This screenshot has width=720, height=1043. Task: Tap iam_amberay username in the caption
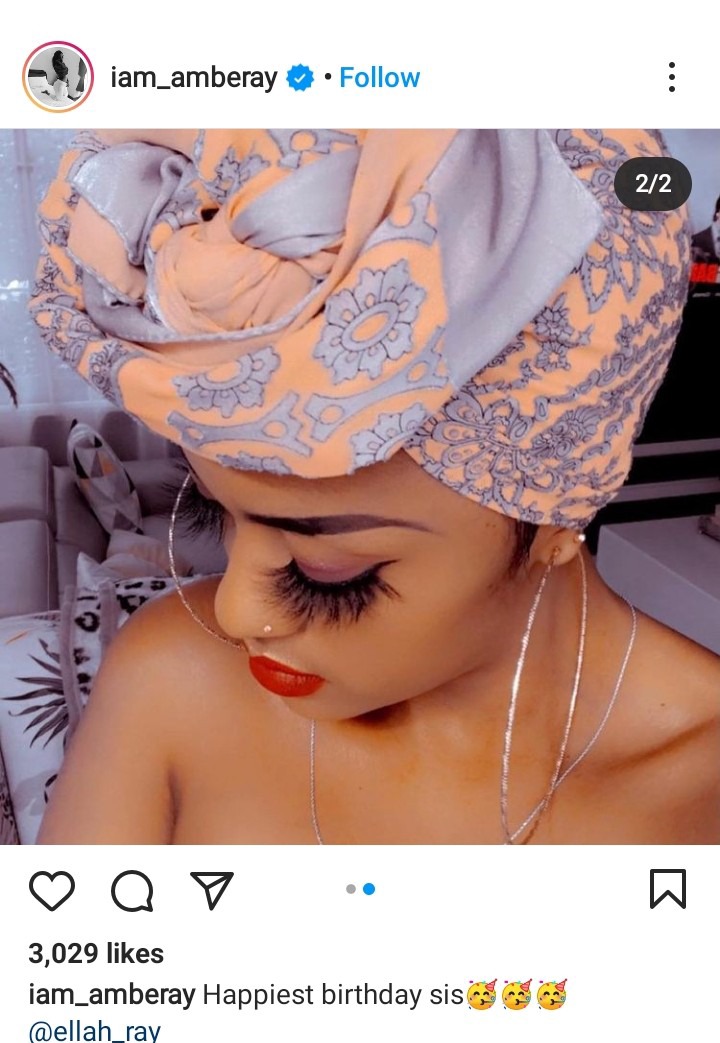(111, 995)
